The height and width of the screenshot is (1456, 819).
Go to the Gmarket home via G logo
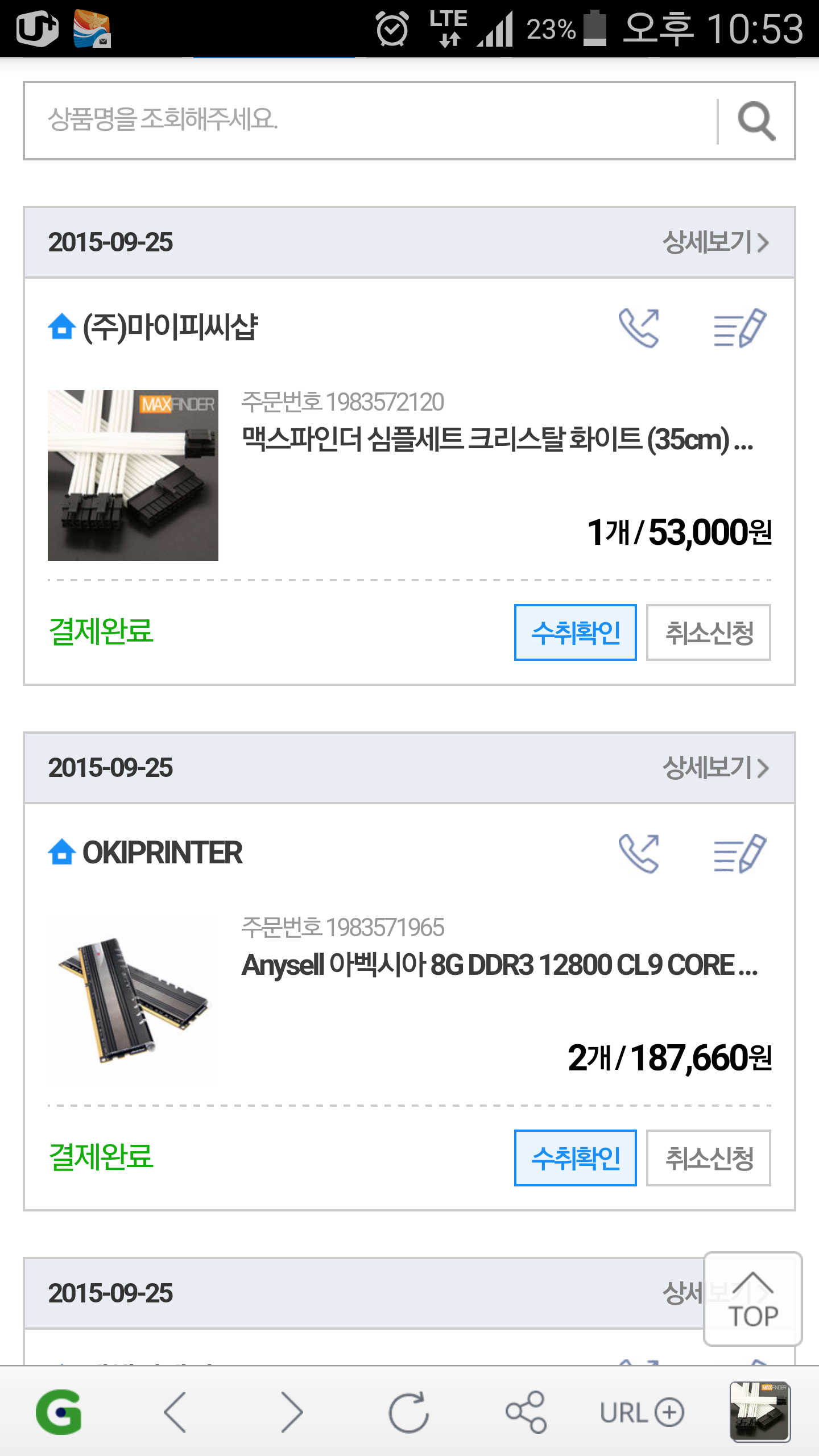[x=59, y=1412]
